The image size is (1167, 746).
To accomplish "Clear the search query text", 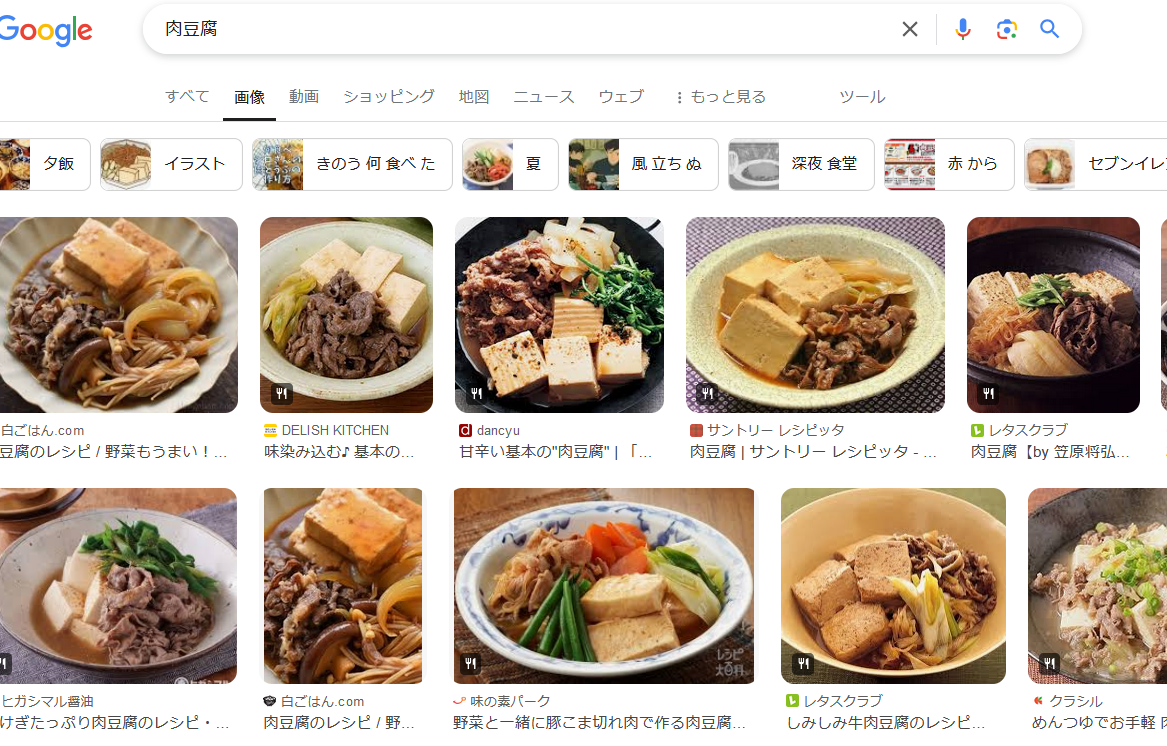I will (x=909, y=29).
